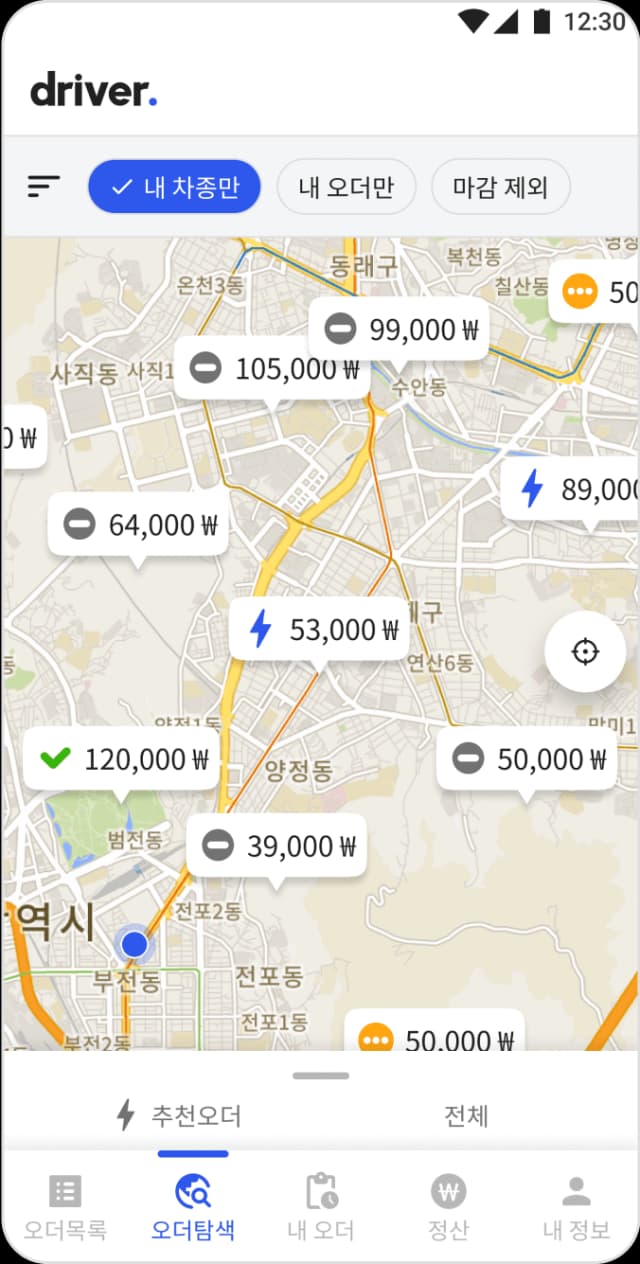Toggle the 내 차종만 filter chip
Image resolution: width=640 pixels, height=1264 pixels.
[x=175, y=187]
